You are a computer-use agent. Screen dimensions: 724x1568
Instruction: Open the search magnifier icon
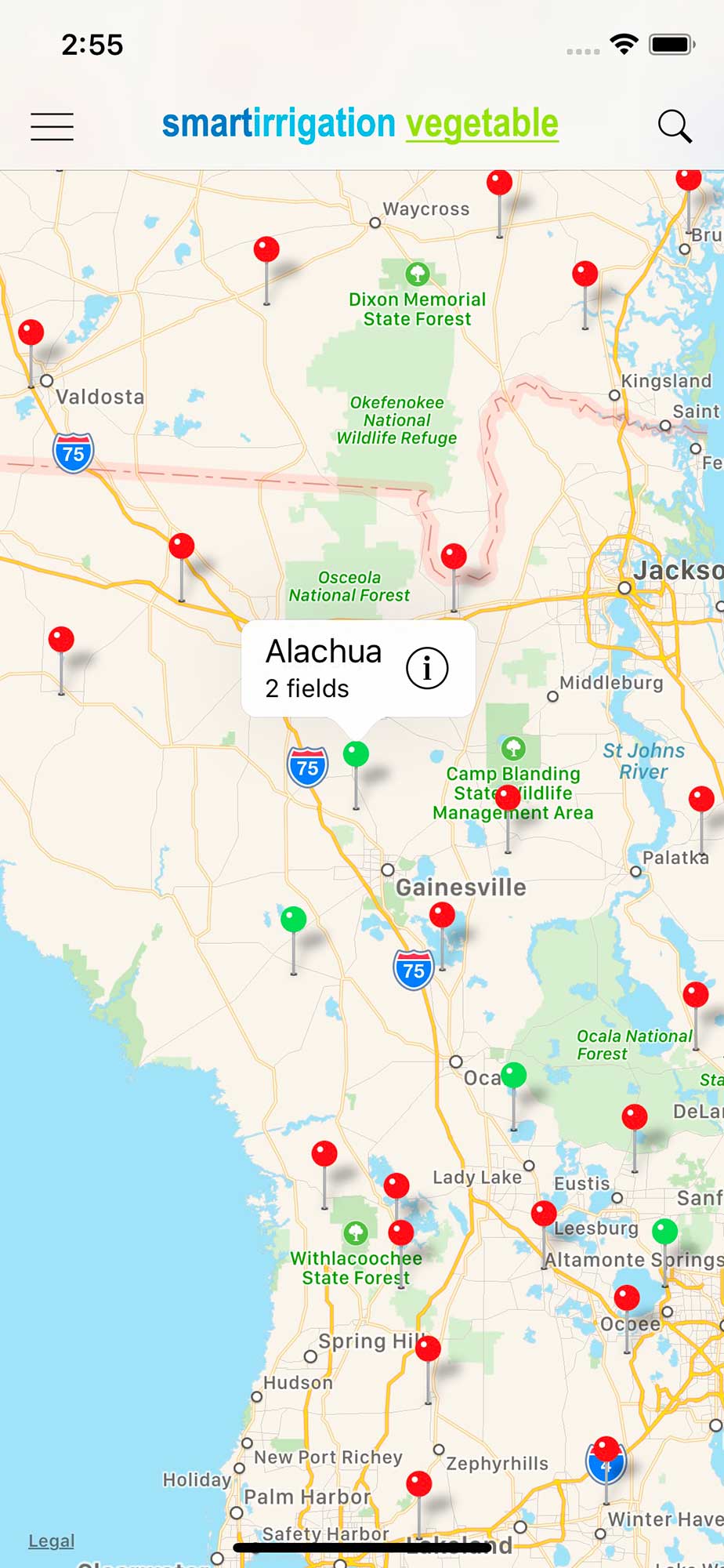[x=674, y=125]
